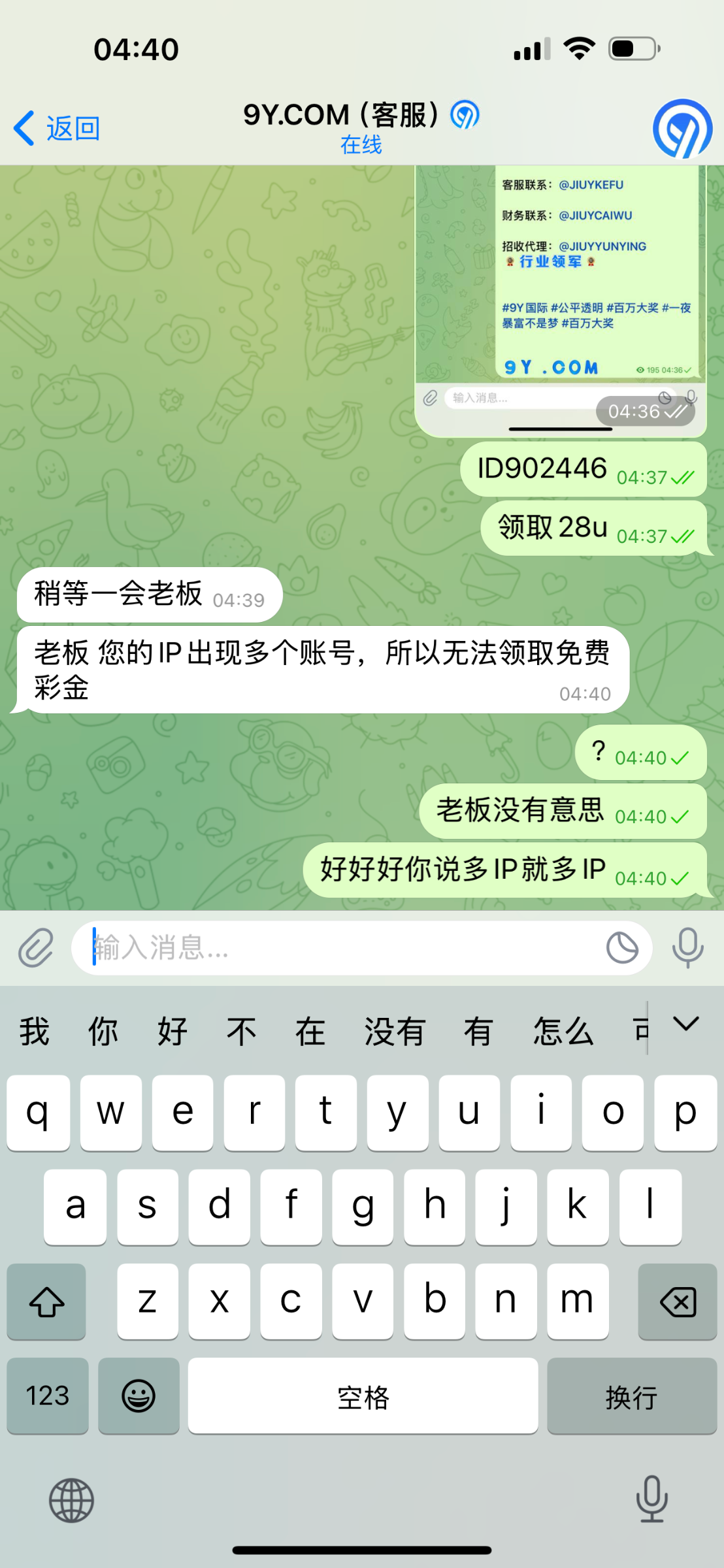Viewport: 724px width, 1568px height.
Task: Tap the 换行 return key
Action: [x=631, y=1396]
